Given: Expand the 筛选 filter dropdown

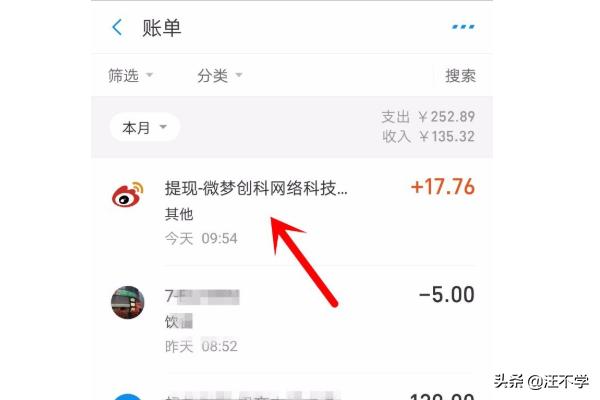Looking at the screenshot, I should pos(130,76).
